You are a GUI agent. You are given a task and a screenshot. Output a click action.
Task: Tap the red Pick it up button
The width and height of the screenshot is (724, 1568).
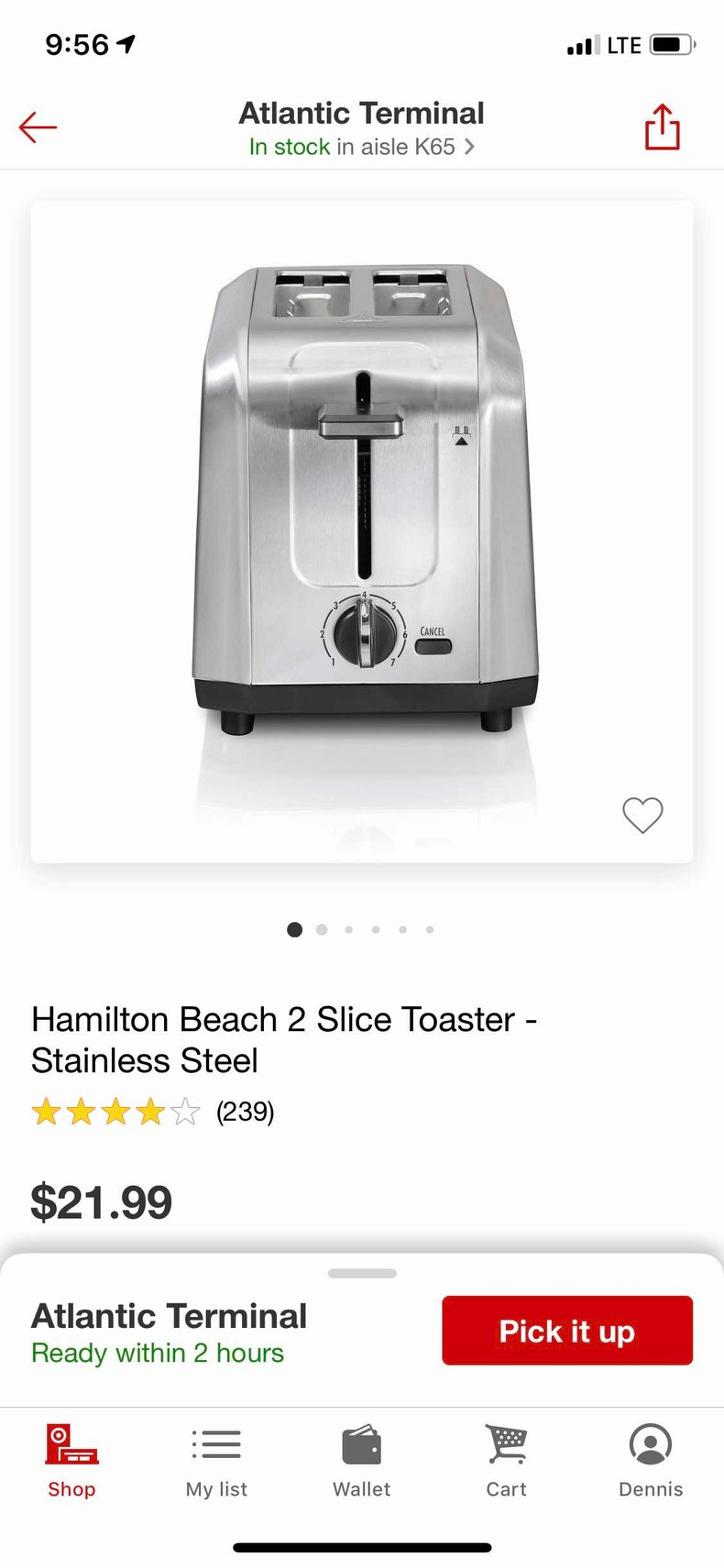[x=566, y=1331]
